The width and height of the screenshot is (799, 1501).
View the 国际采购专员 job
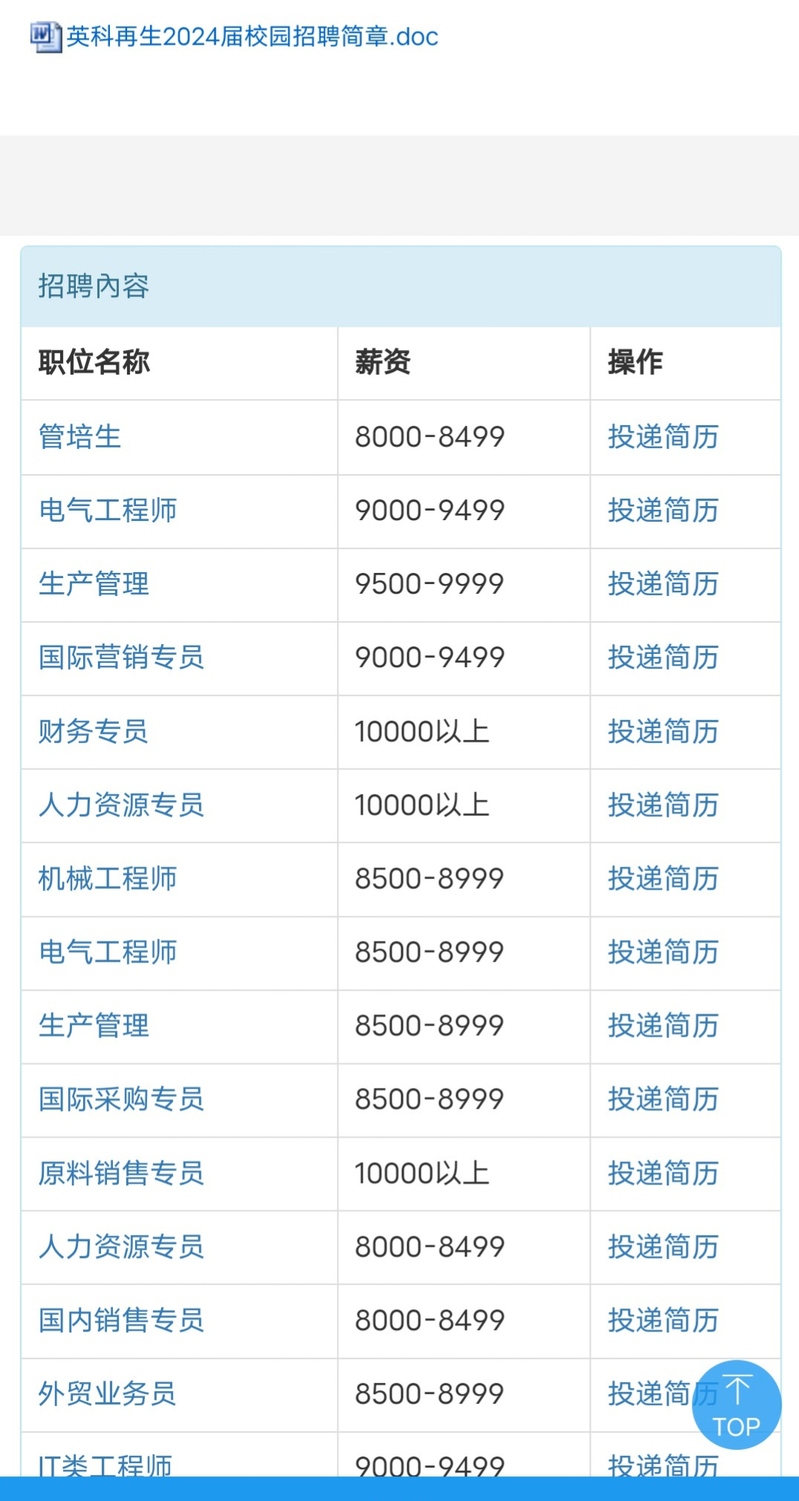click(121, 1100)
